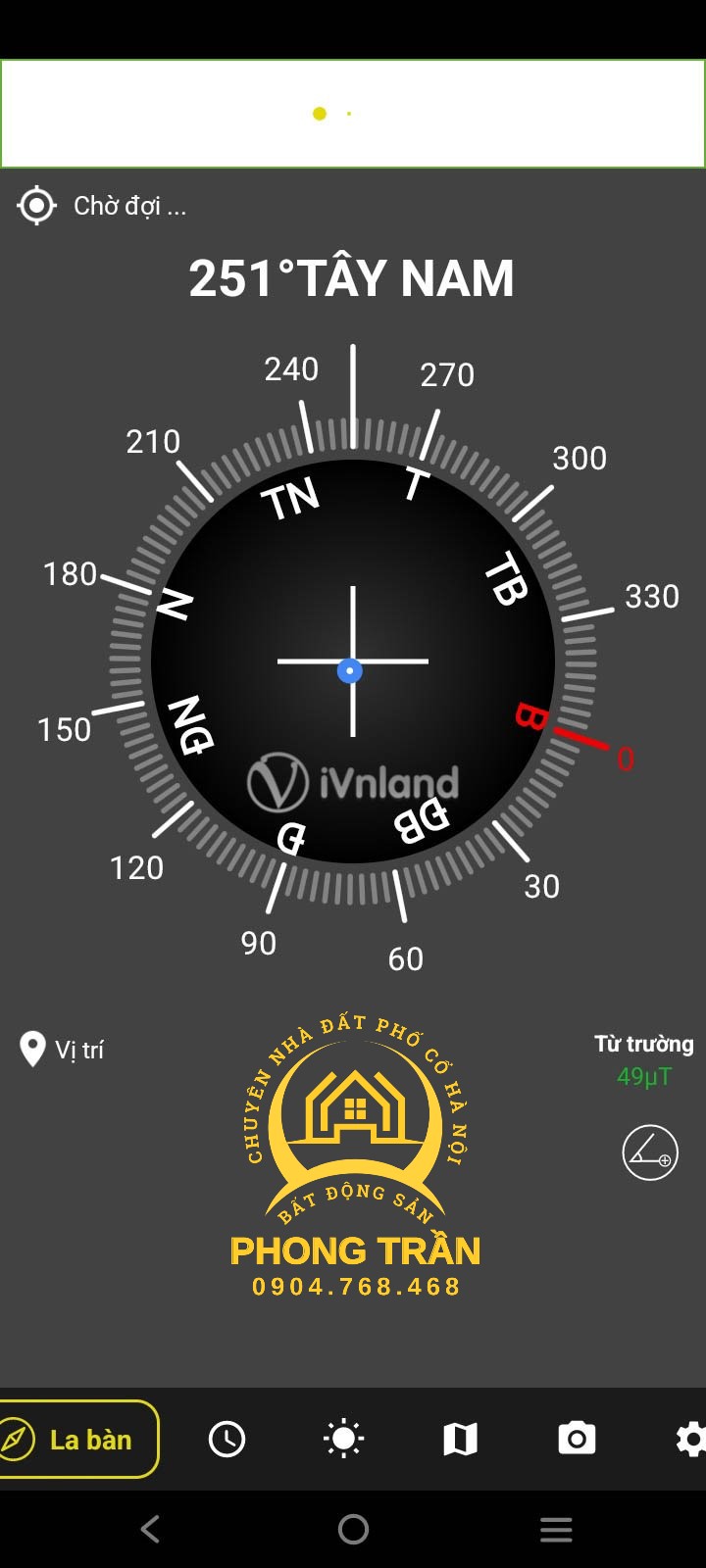Tap the GPS location target icon
The image size is (706, 1568).
36,205
